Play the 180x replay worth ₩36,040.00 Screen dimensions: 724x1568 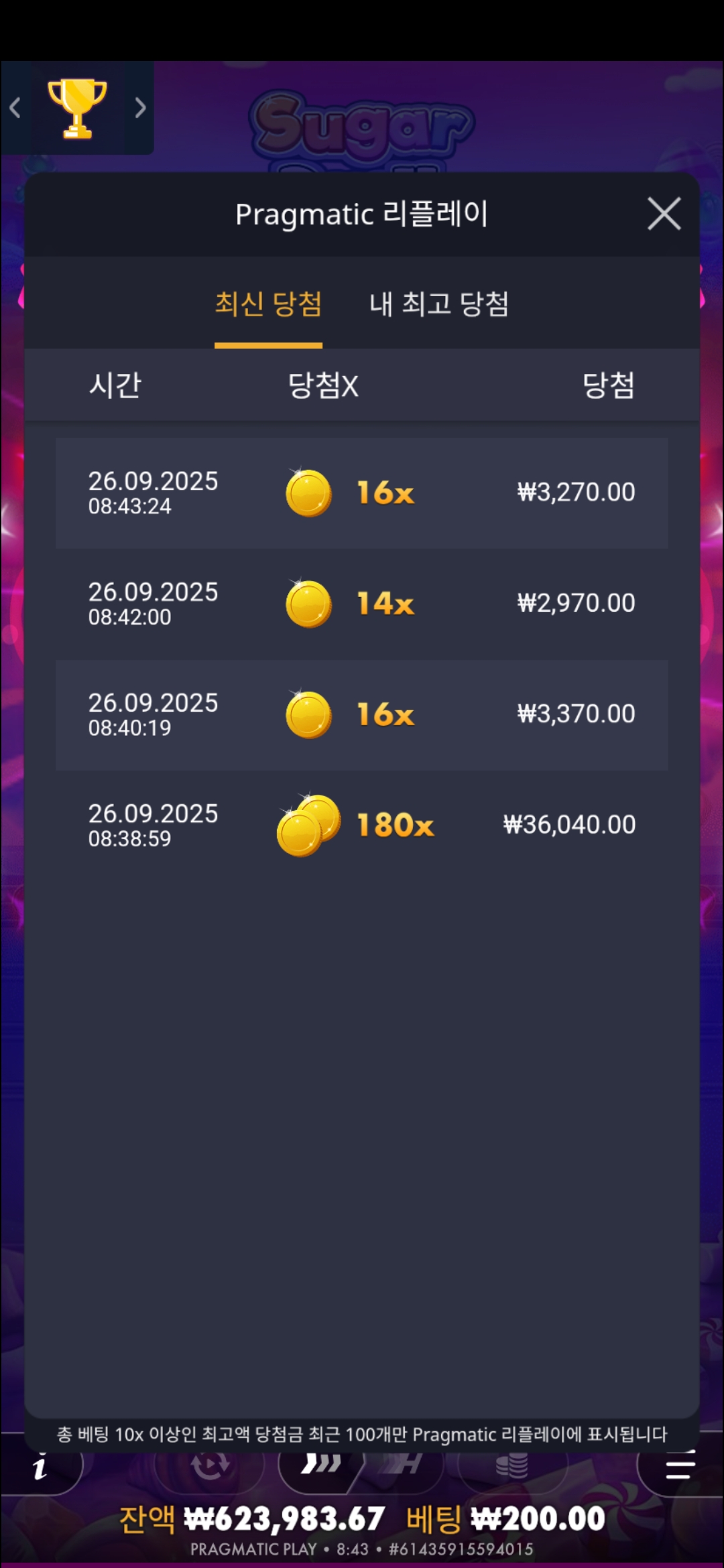(x=362, y=825)
